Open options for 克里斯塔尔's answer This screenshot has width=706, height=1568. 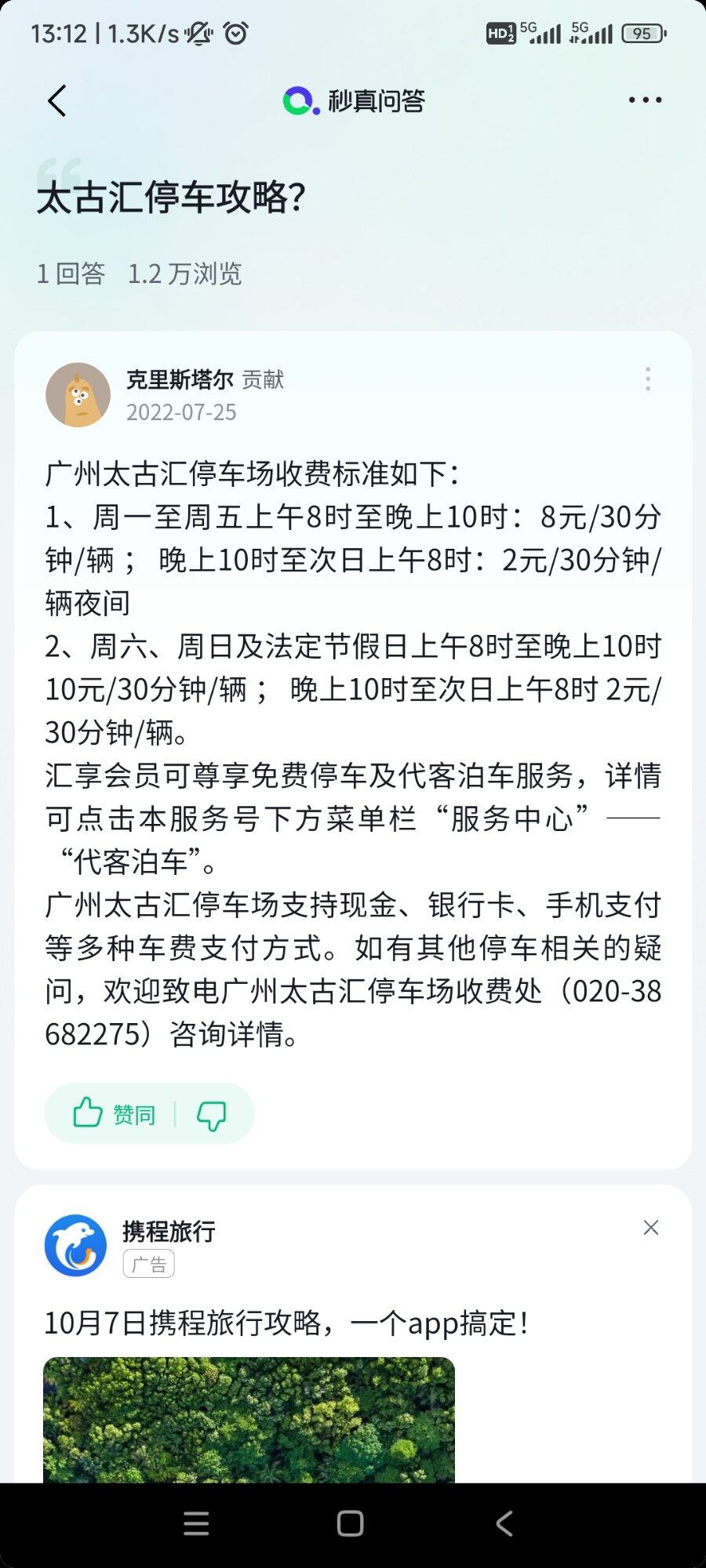point(647,379)
